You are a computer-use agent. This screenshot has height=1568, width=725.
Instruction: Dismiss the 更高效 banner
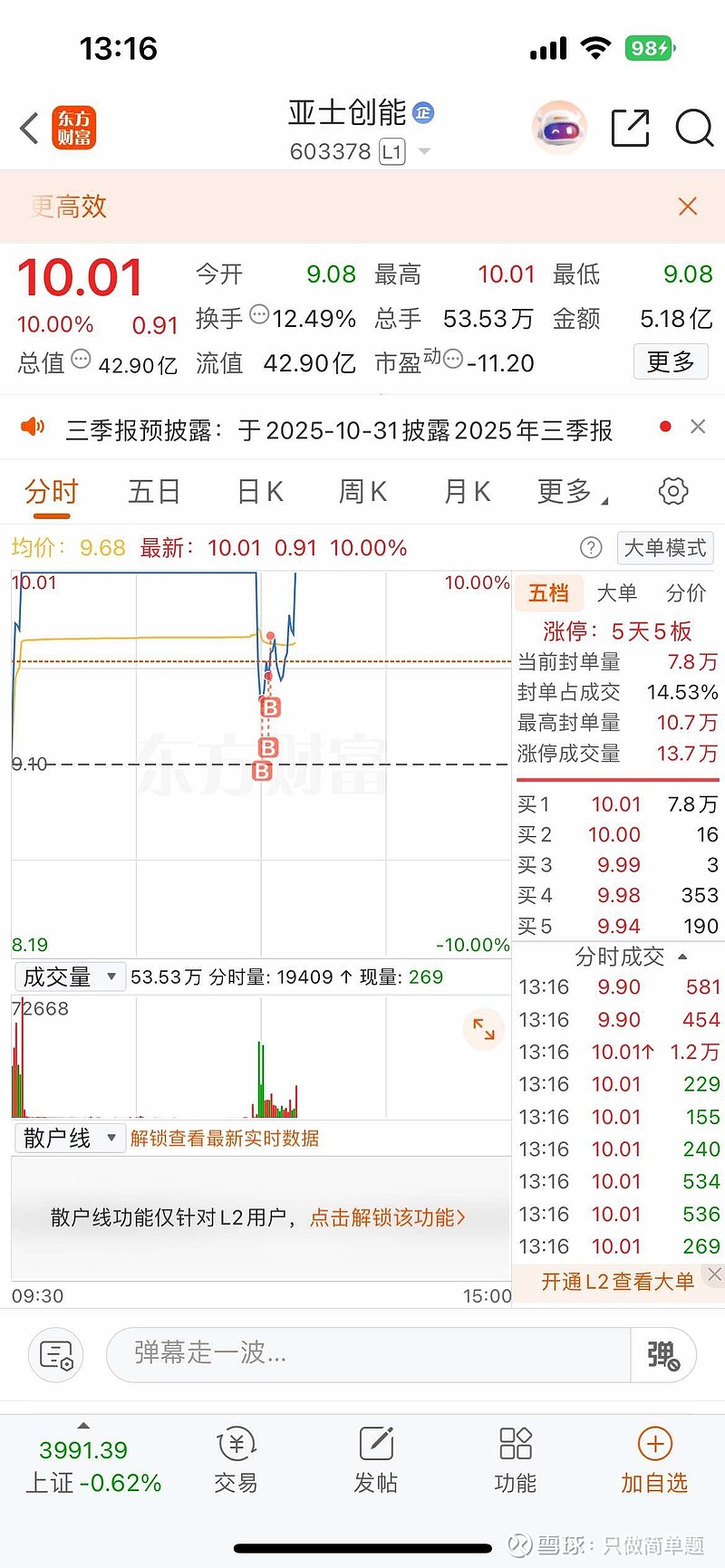(688, 207)
